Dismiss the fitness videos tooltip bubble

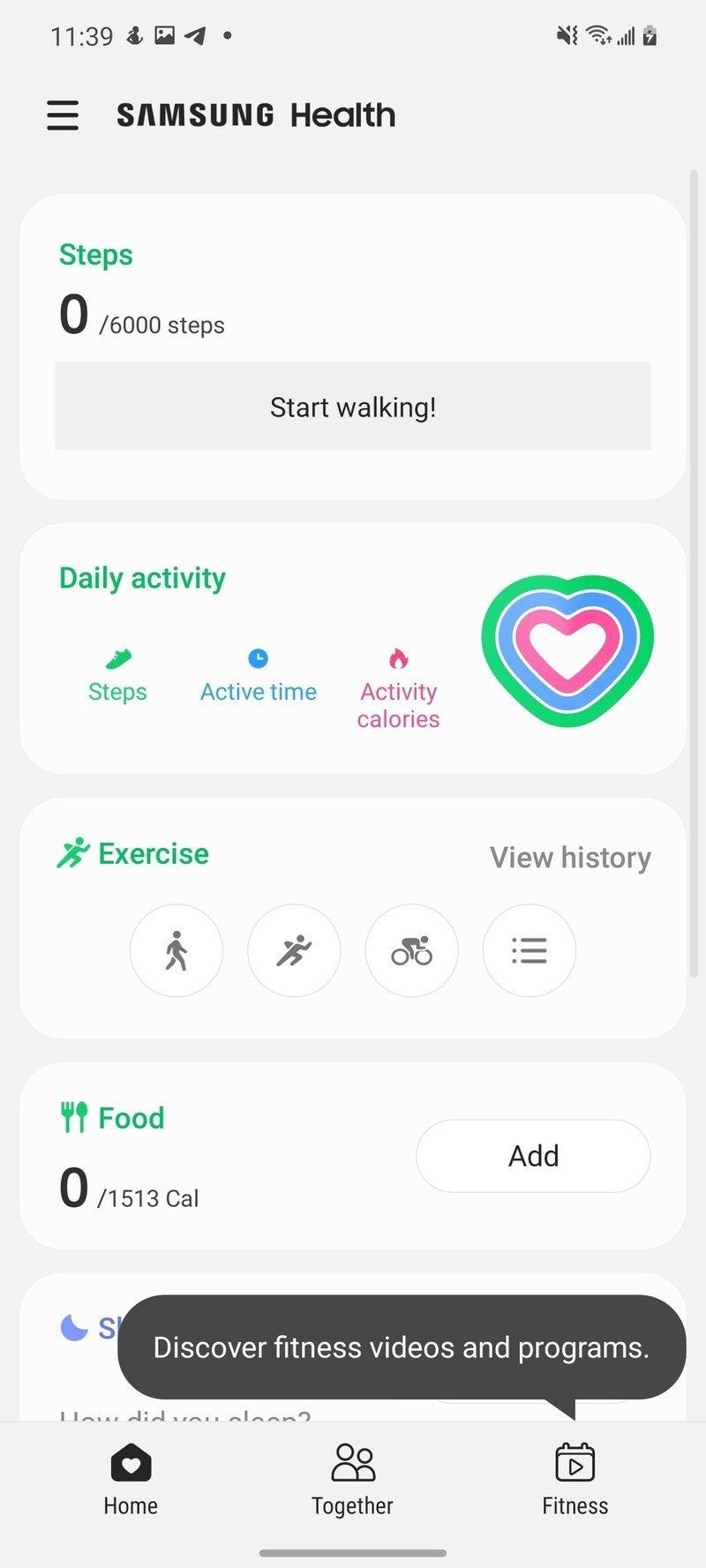point(400,1347)
